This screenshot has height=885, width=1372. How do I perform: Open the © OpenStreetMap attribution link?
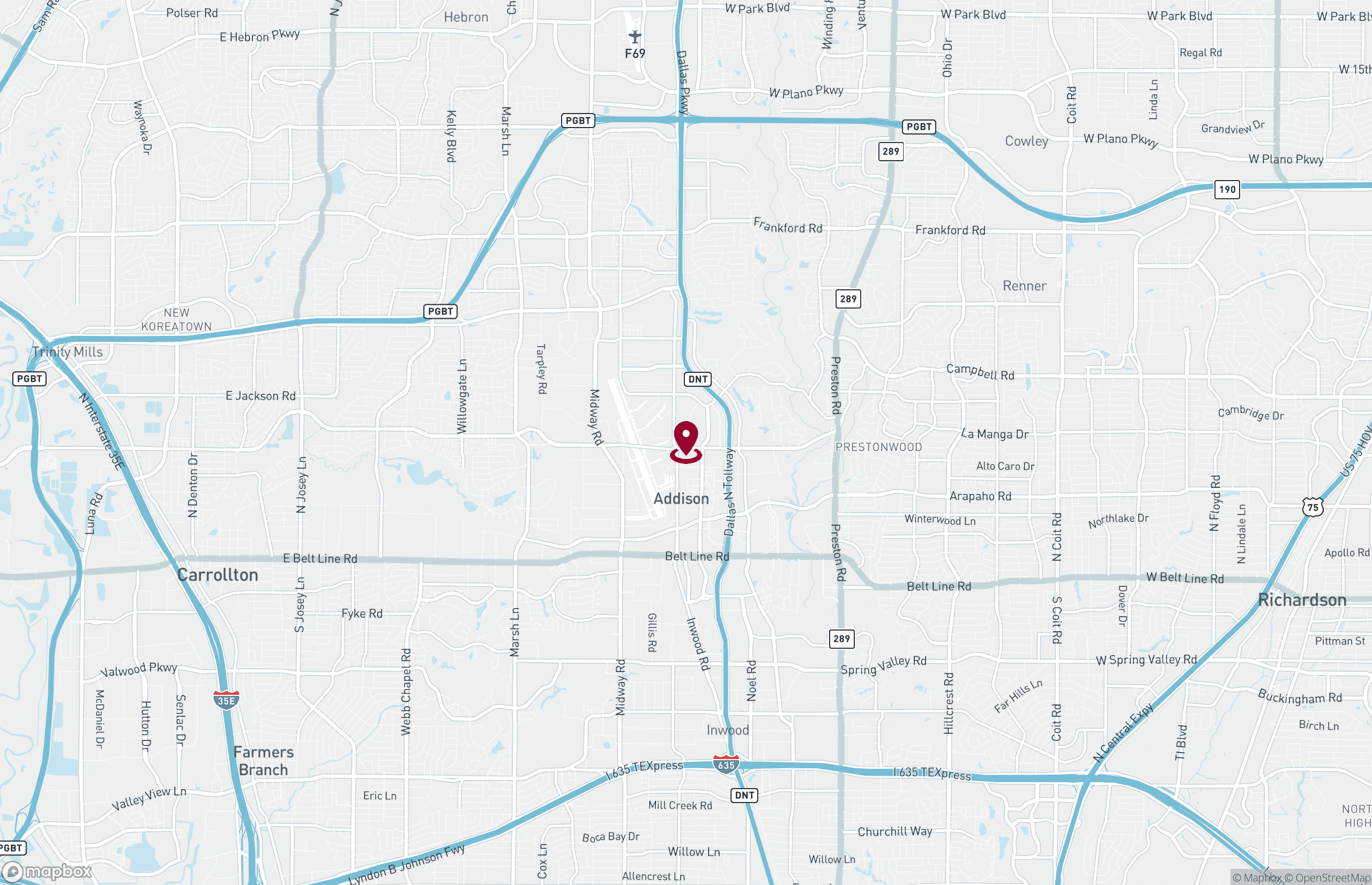pos(1328,877)
